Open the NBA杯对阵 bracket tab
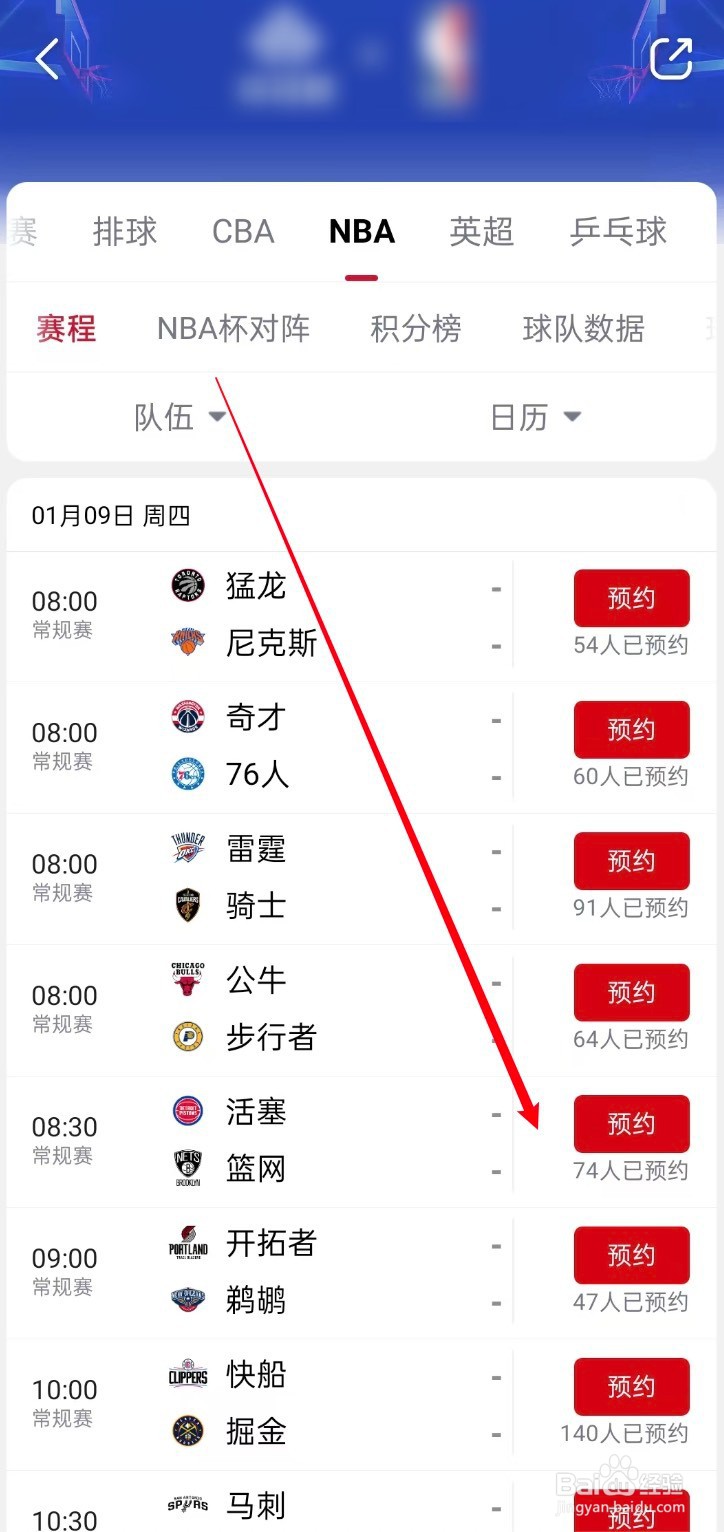This screenshot has height=1532, width=724. coord(233,328)
